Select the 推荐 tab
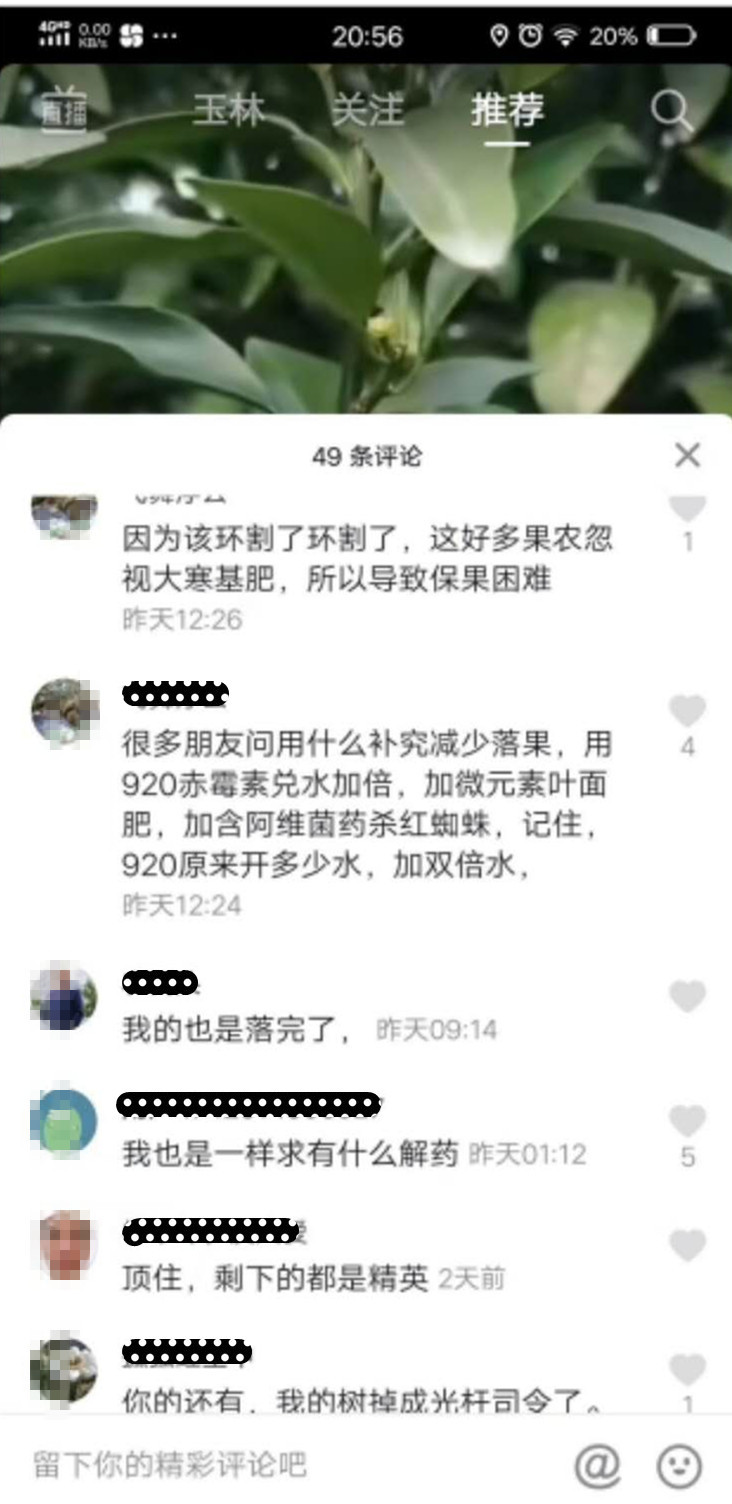This screenshot has width=732, height=1504. coord(507,112)
